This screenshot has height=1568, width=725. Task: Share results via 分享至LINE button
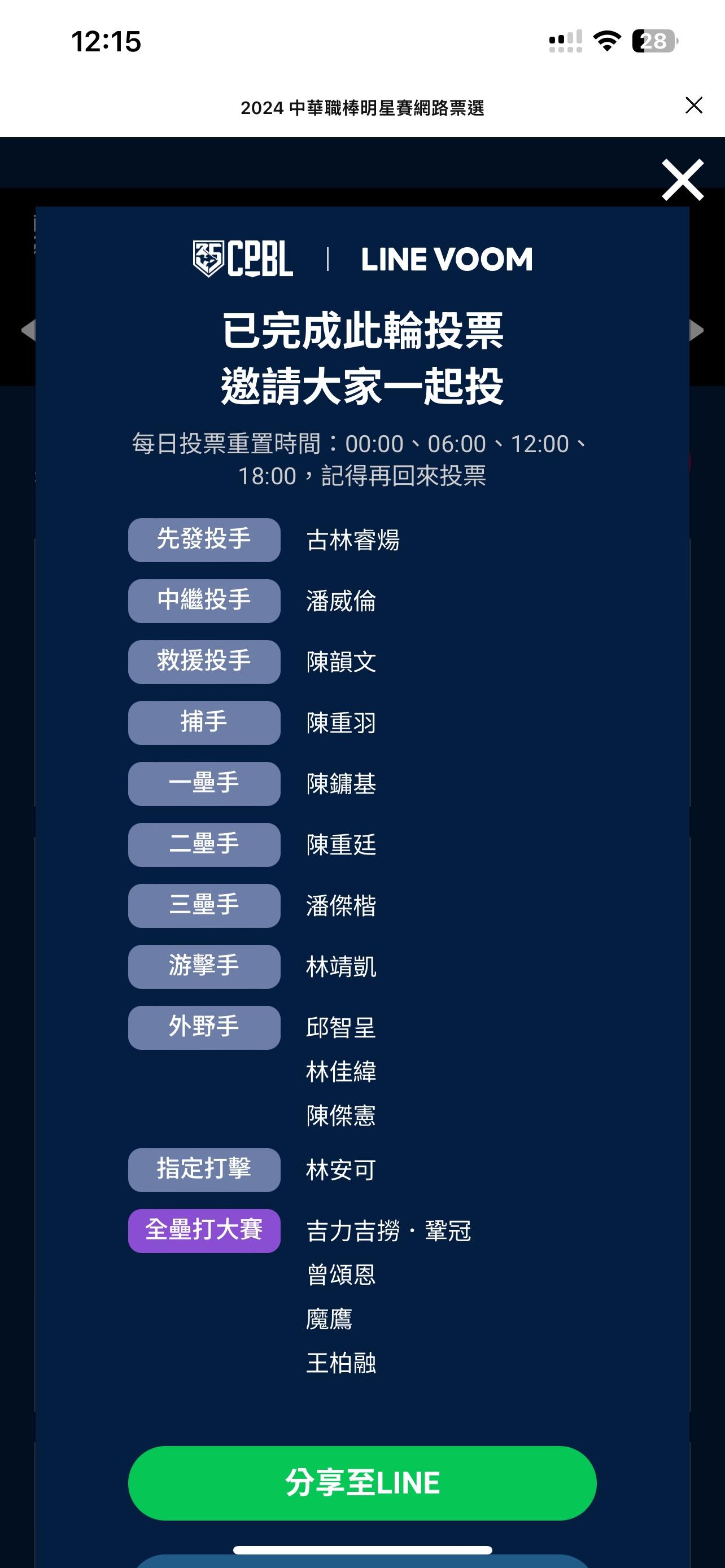(362, 1482)
